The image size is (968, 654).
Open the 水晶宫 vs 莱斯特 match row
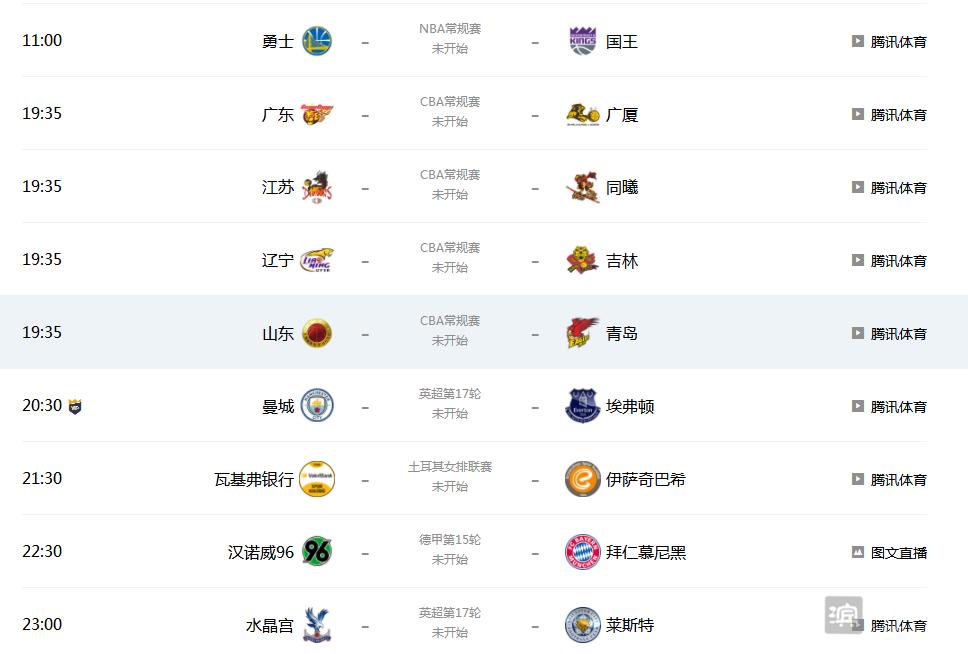coord(449,624)
